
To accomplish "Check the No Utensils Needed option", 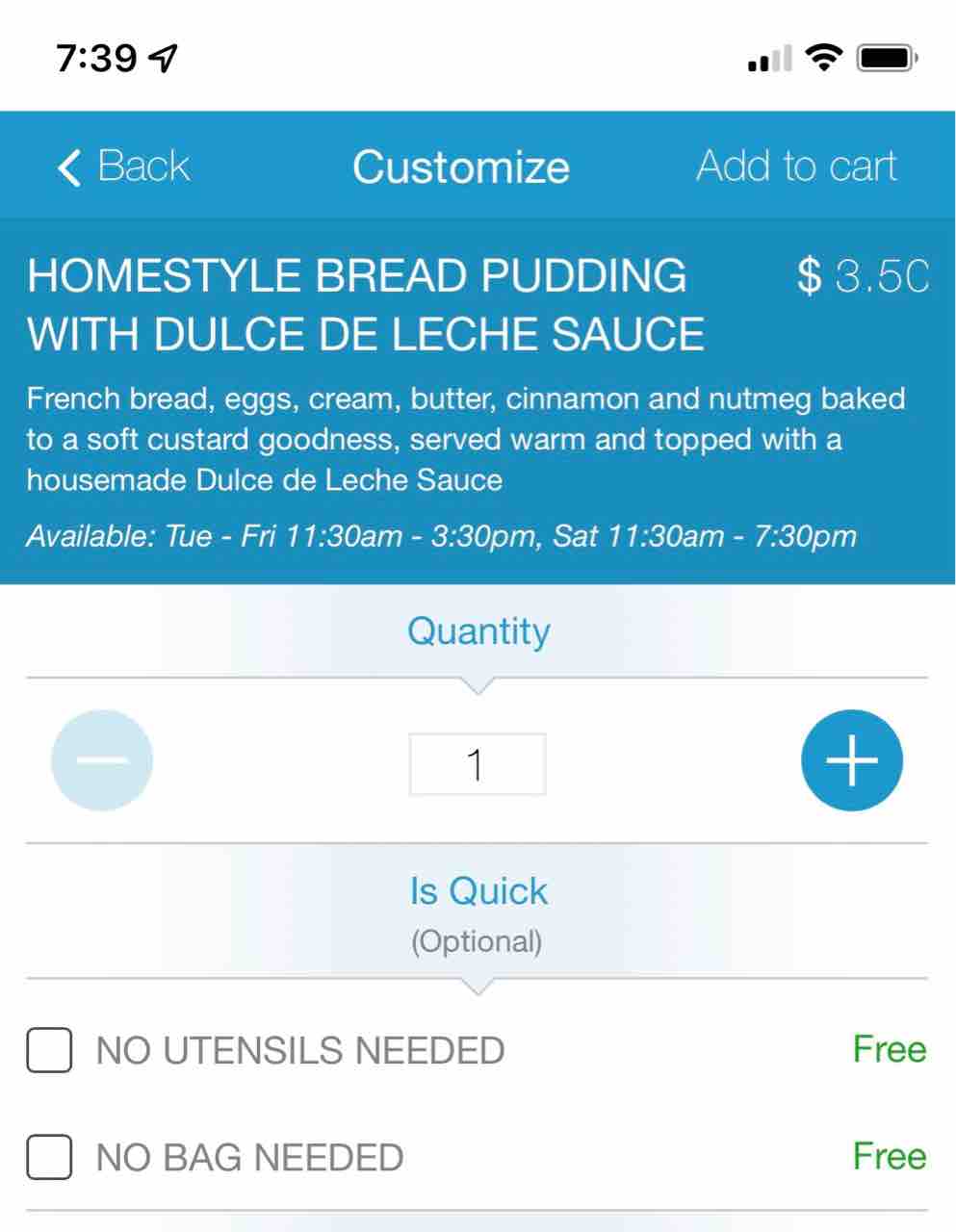I will tap(49, 1050).
